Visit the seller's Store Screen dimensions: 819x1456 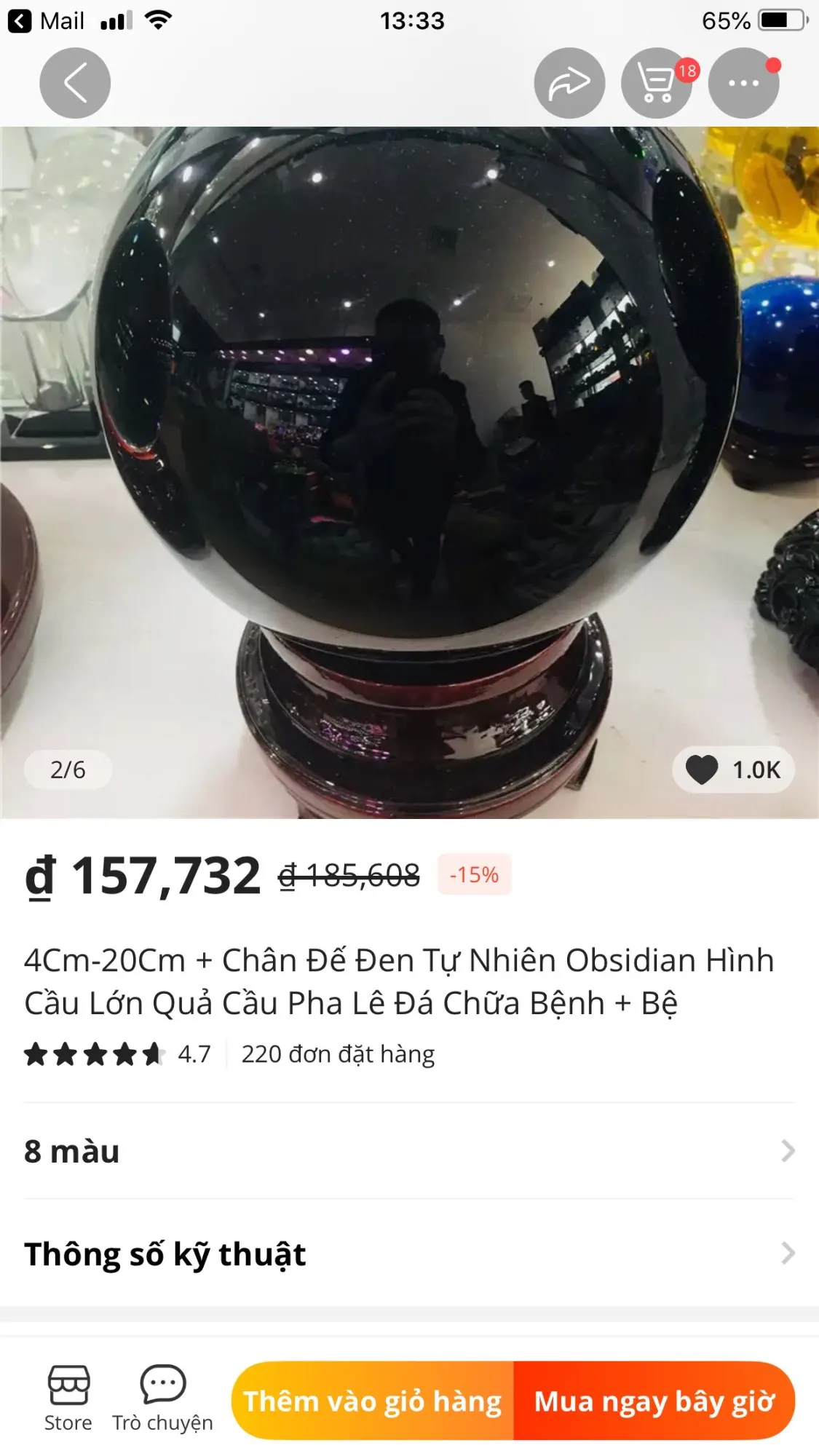pyautogui.click(x=68, y=1398)
